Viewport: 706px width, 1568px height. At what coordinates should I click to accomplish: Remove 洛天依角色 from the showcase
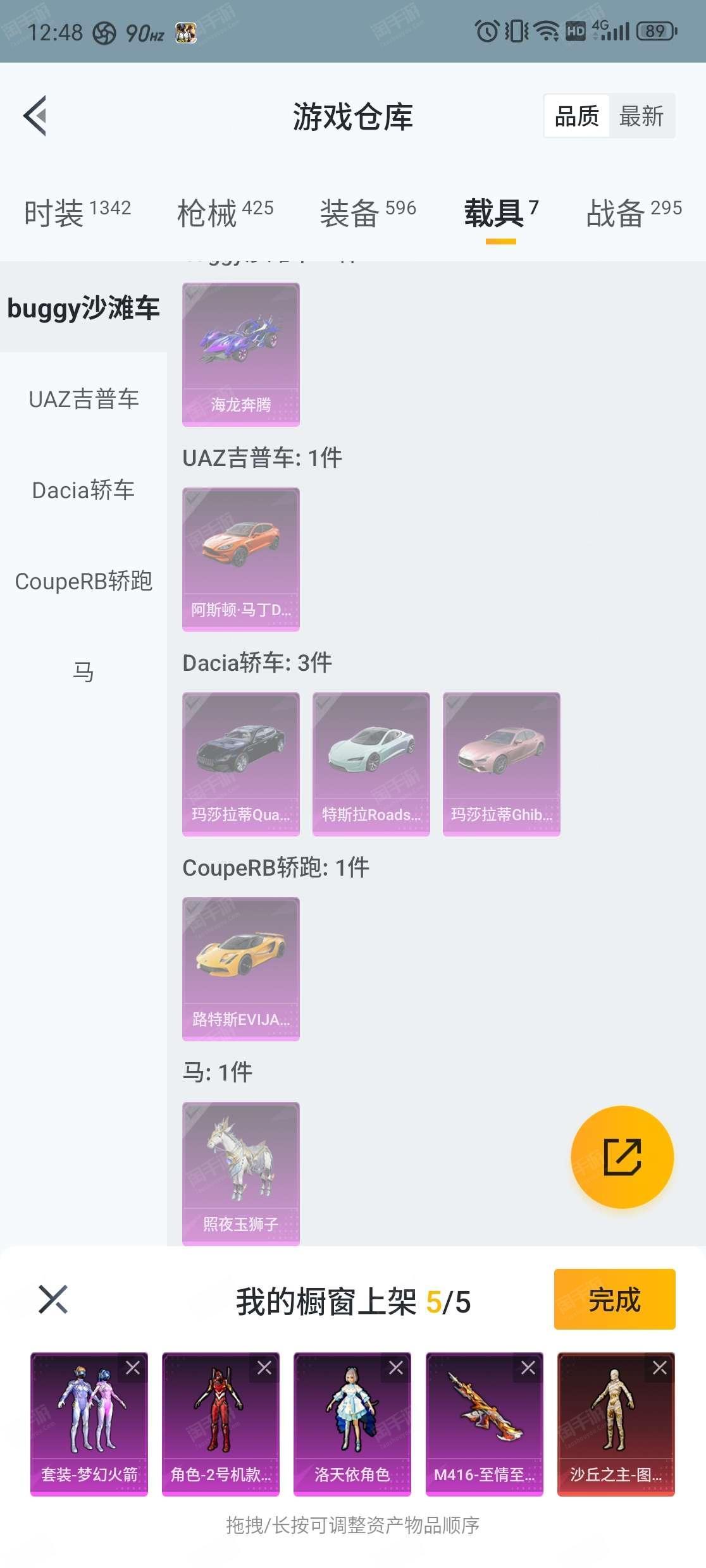click(396, 1368)
